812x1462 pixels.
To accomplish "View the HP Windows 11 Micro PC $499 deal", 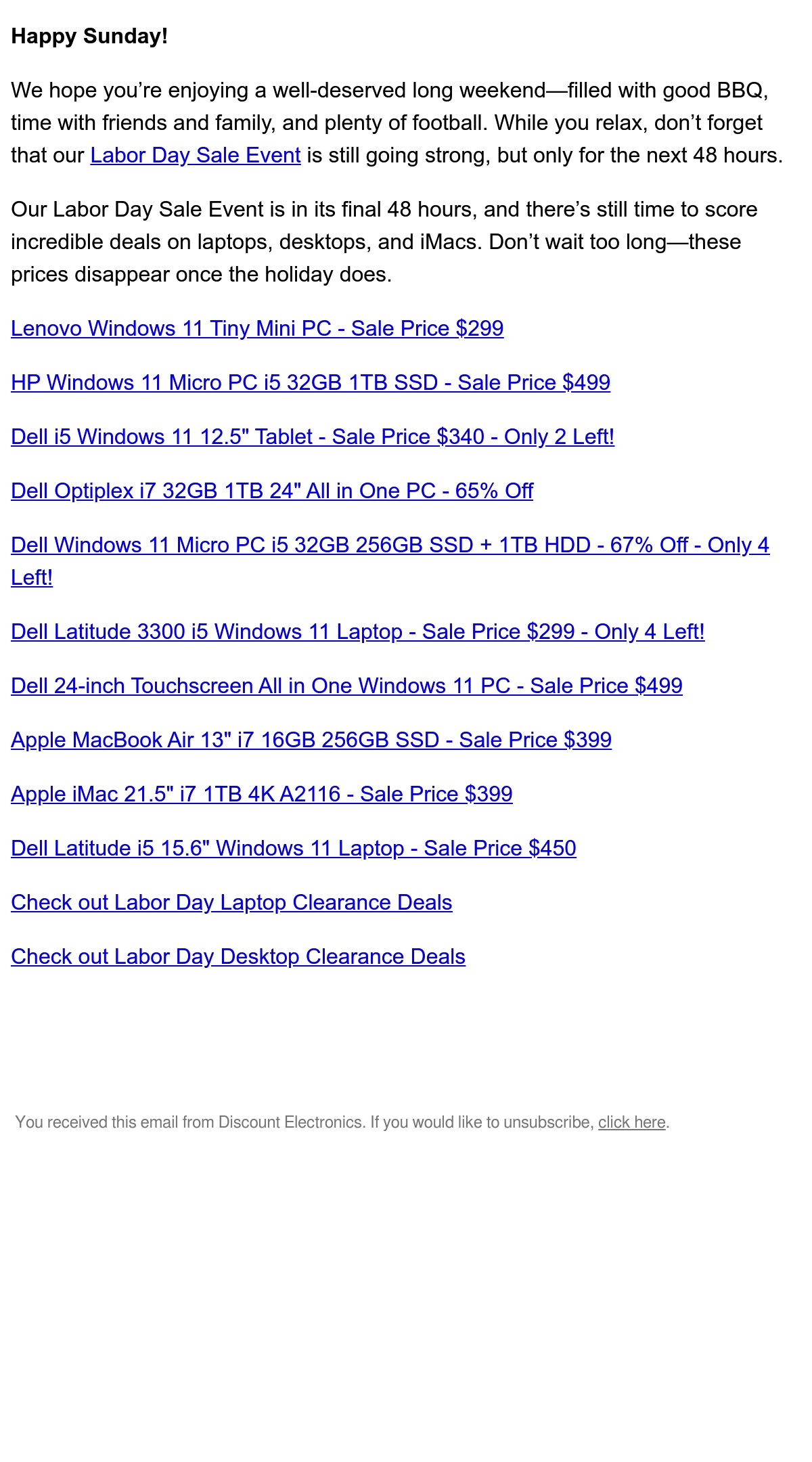I will click(x=311, y=382).
